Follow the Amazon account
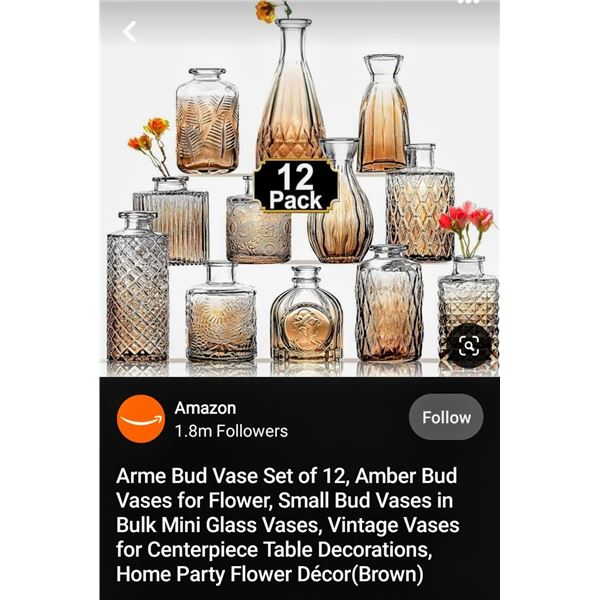This screenshot has width=600, height=600. 446,417
